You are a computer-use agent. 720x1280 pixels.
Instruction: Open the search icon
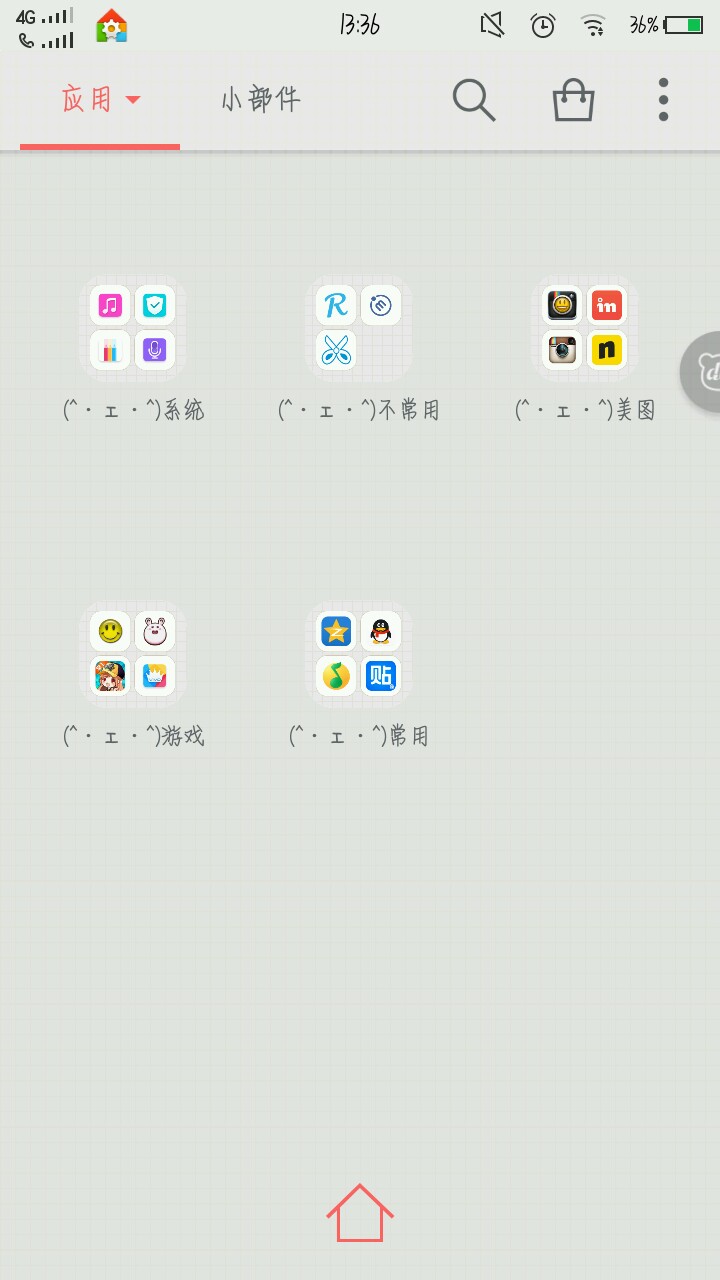[474, 100]
